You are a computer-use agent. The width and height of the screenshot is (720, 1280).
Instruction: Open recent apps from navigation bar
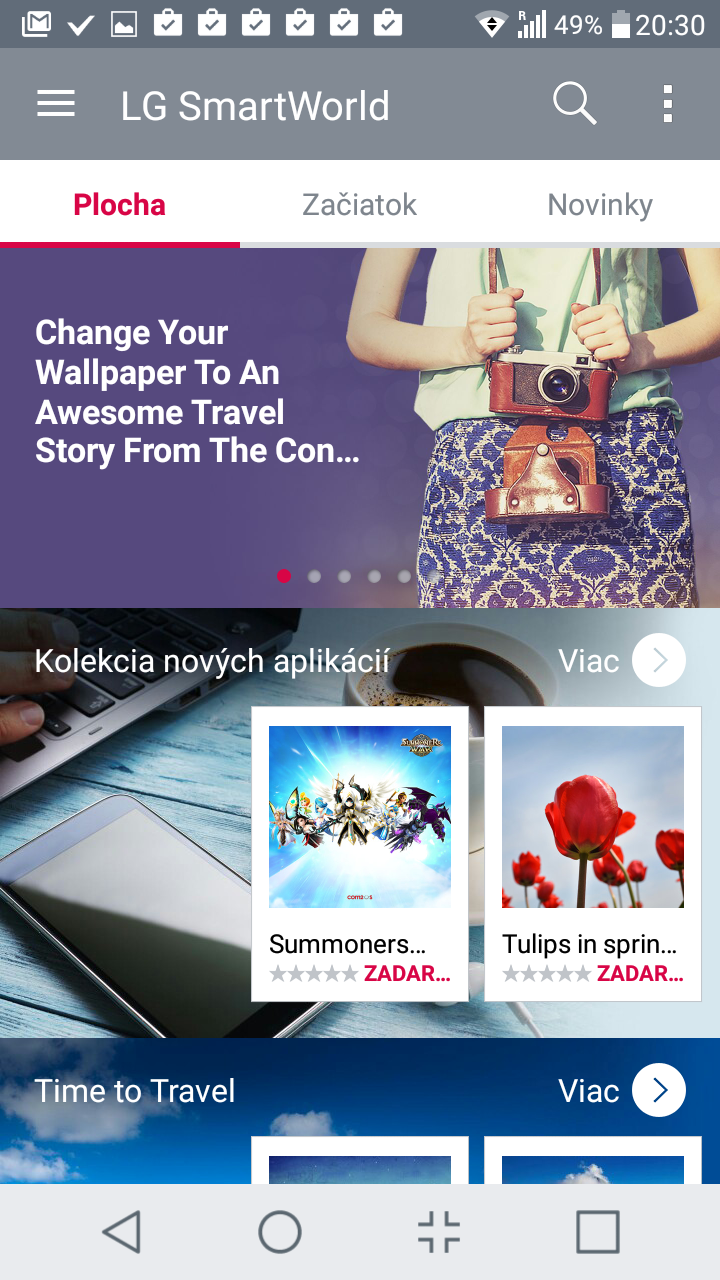click(598, 1232)
